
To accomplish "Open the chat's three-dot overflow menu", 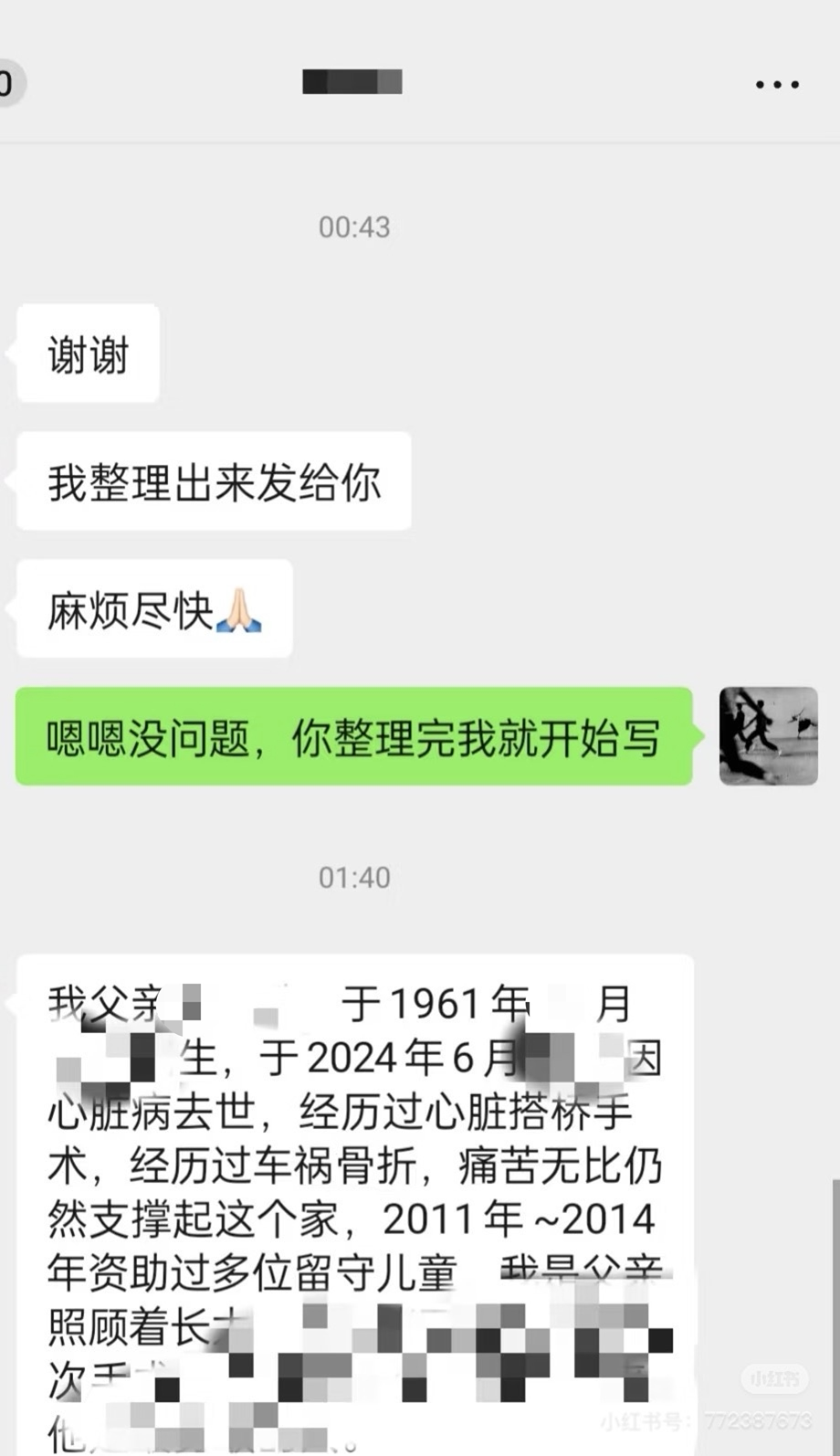I will [x=777, y=84].
